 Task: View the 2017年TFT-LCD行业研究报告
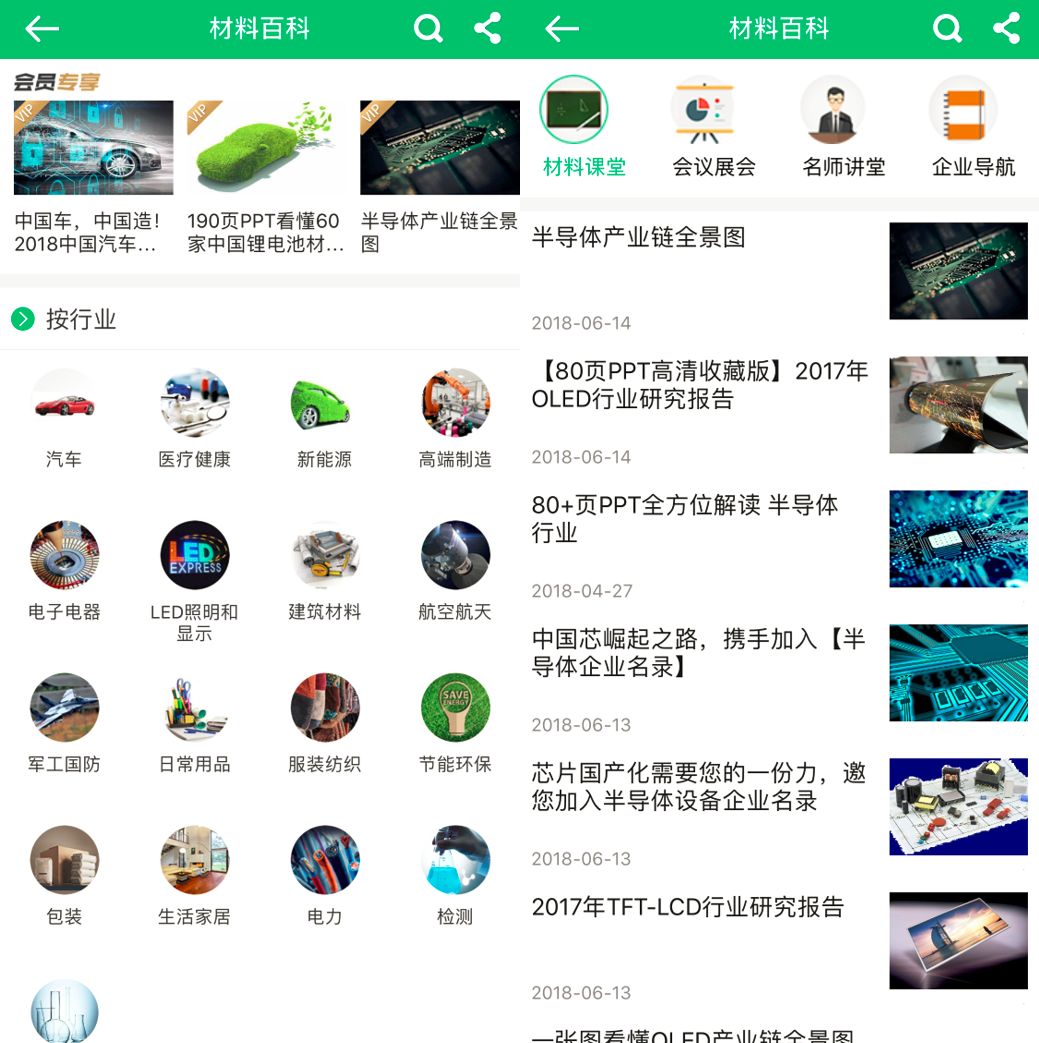[688, 907]
